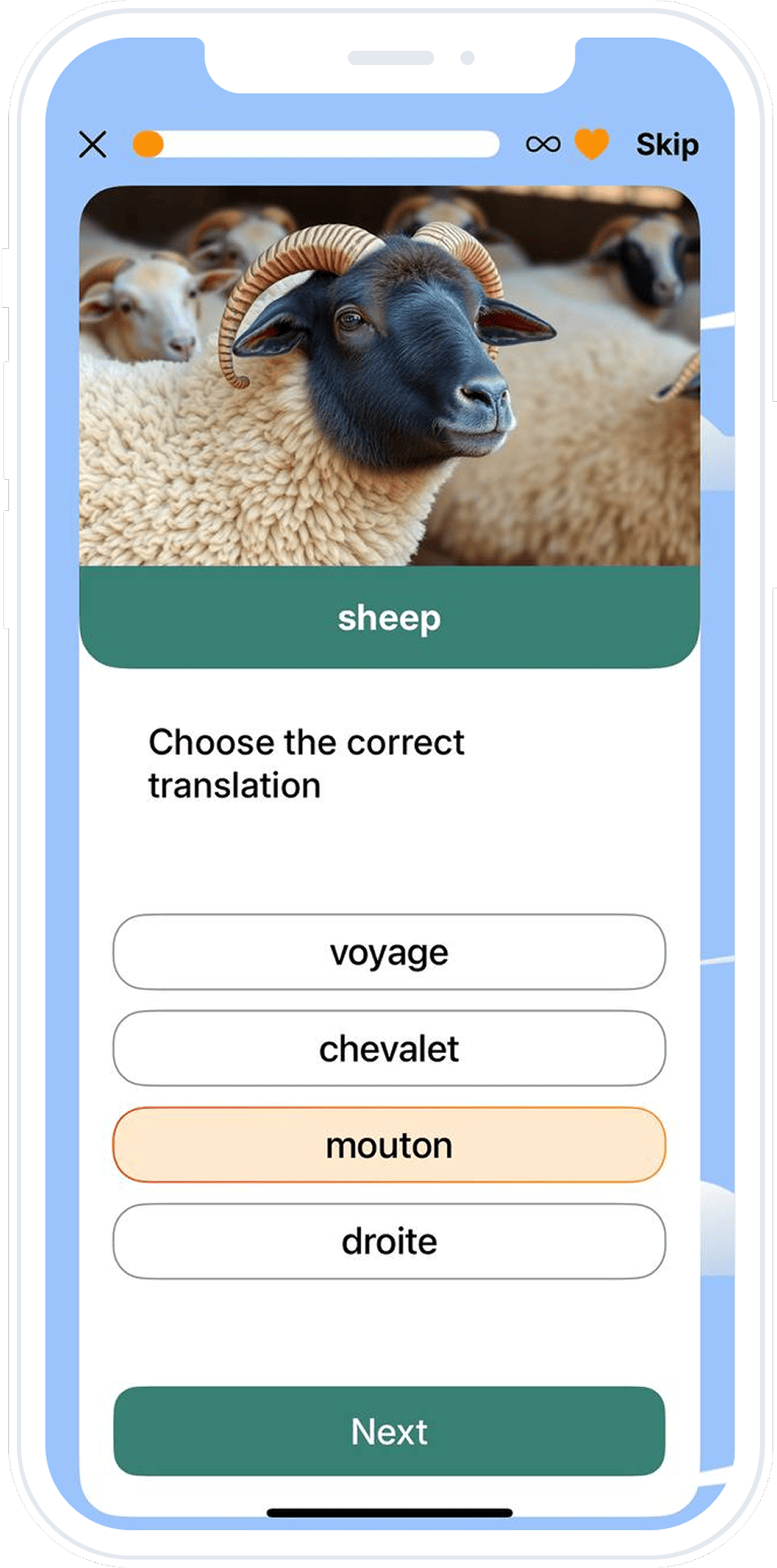Pick the mouton answer option
Image resolution: width=777 pixels, height=1568 pixels.
pyautogui.click(x=389, y=1146)
